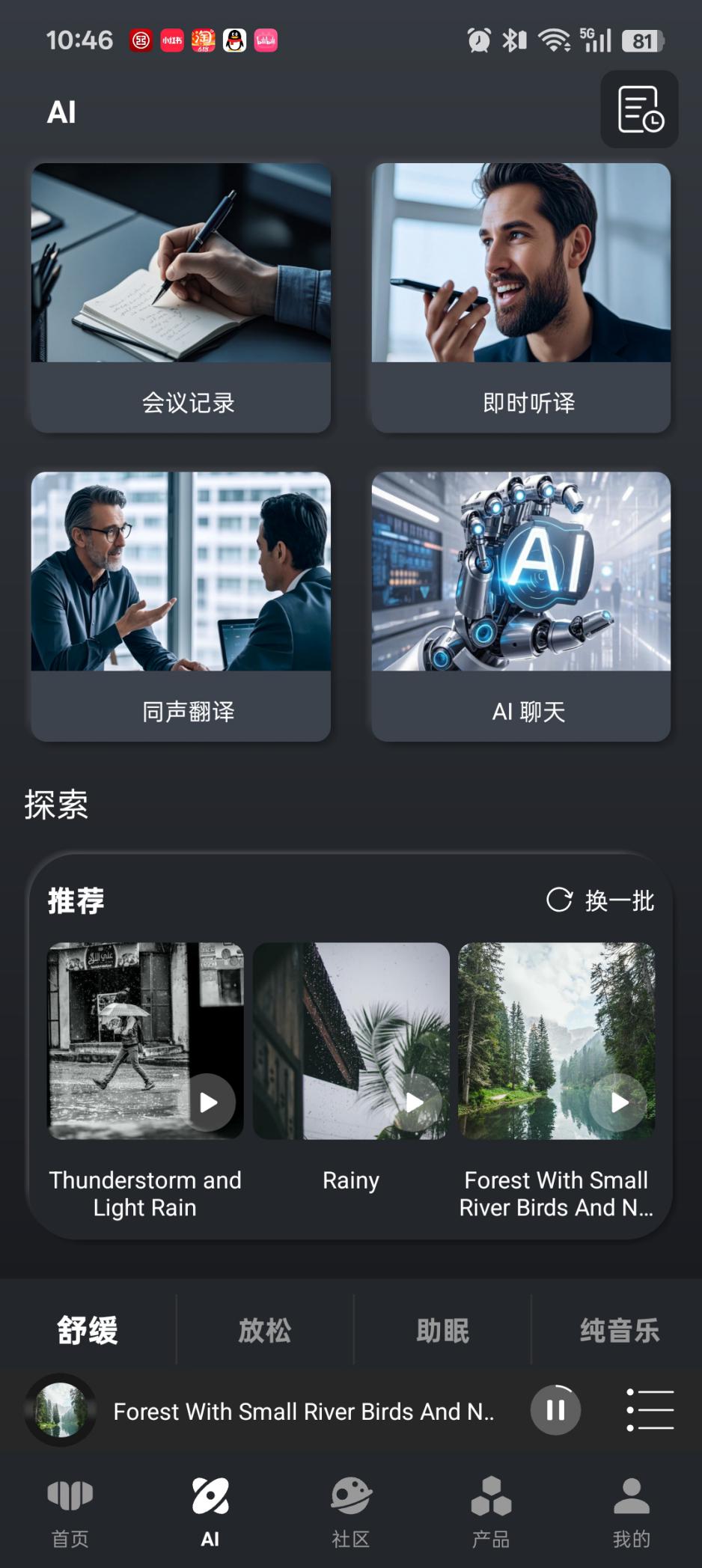This screenshot has width=702, height=1568.
Task: Pause the currently playing track
Action: 555,1410
